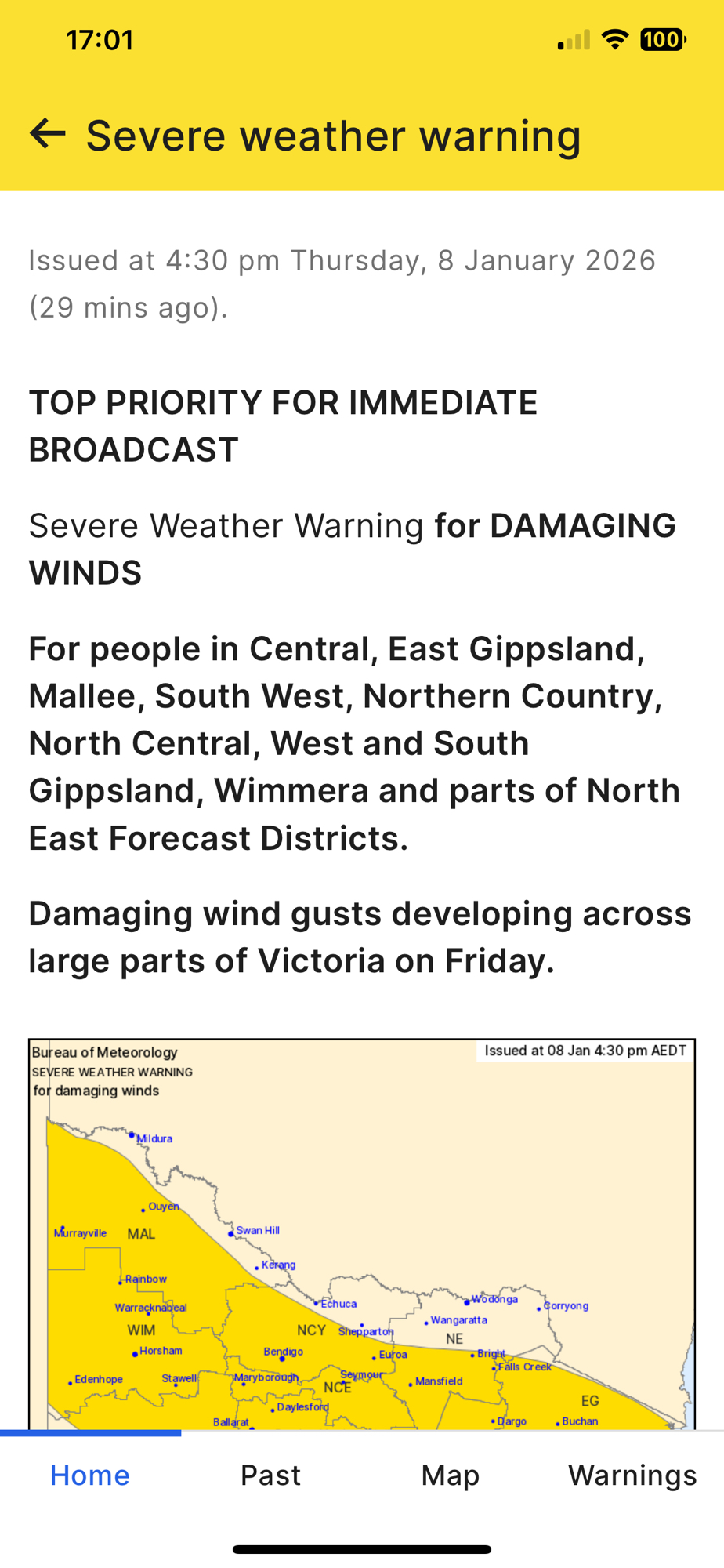Open the Past tab
Screen dimensions: 724x1568
tap(270, 1475)
